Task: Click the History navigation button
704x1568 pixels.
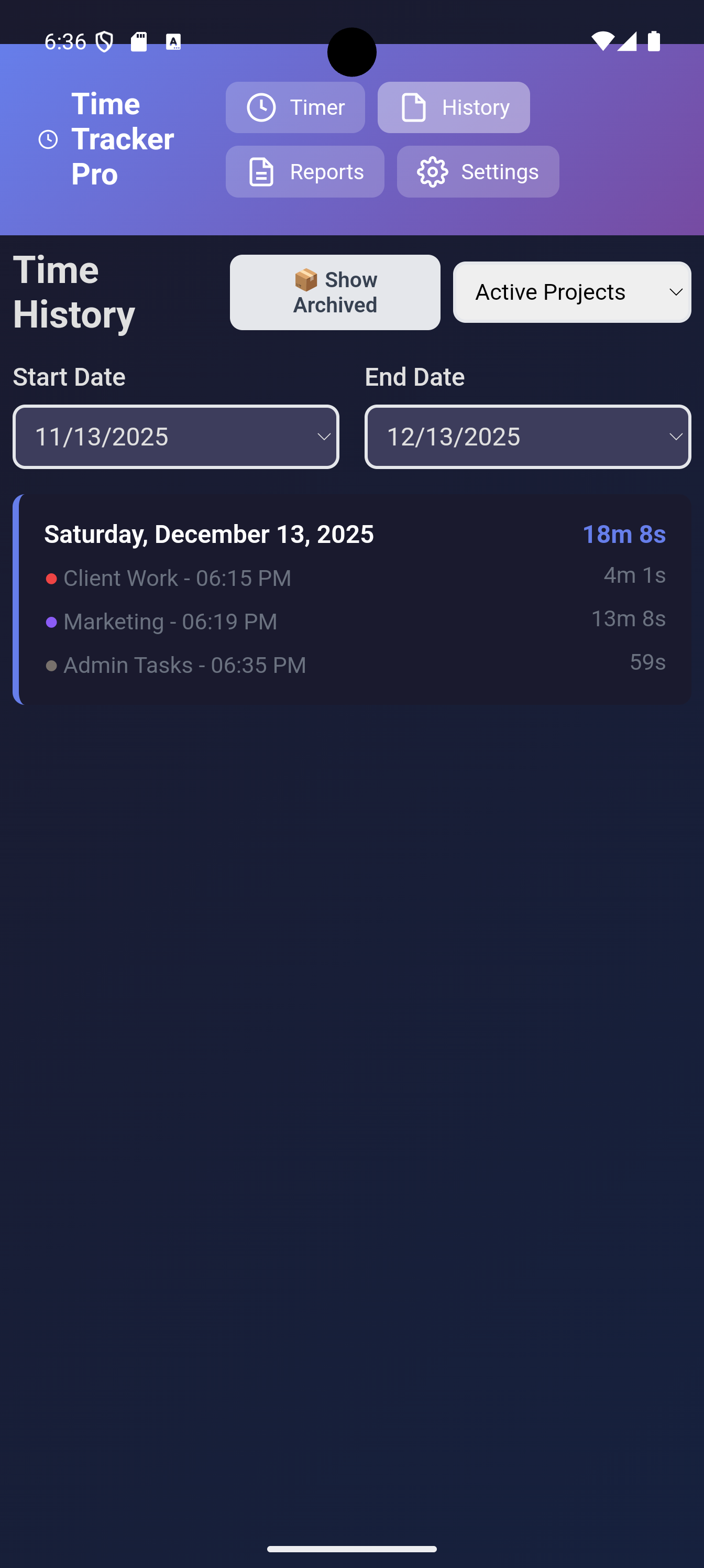Action: point(453,107)
